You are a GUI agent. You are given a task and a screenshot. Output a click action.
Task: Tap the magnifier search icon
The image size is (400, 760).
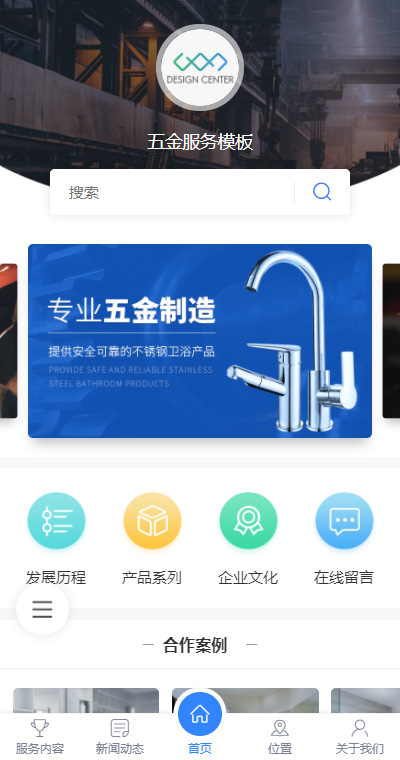(x=322, y=192)
